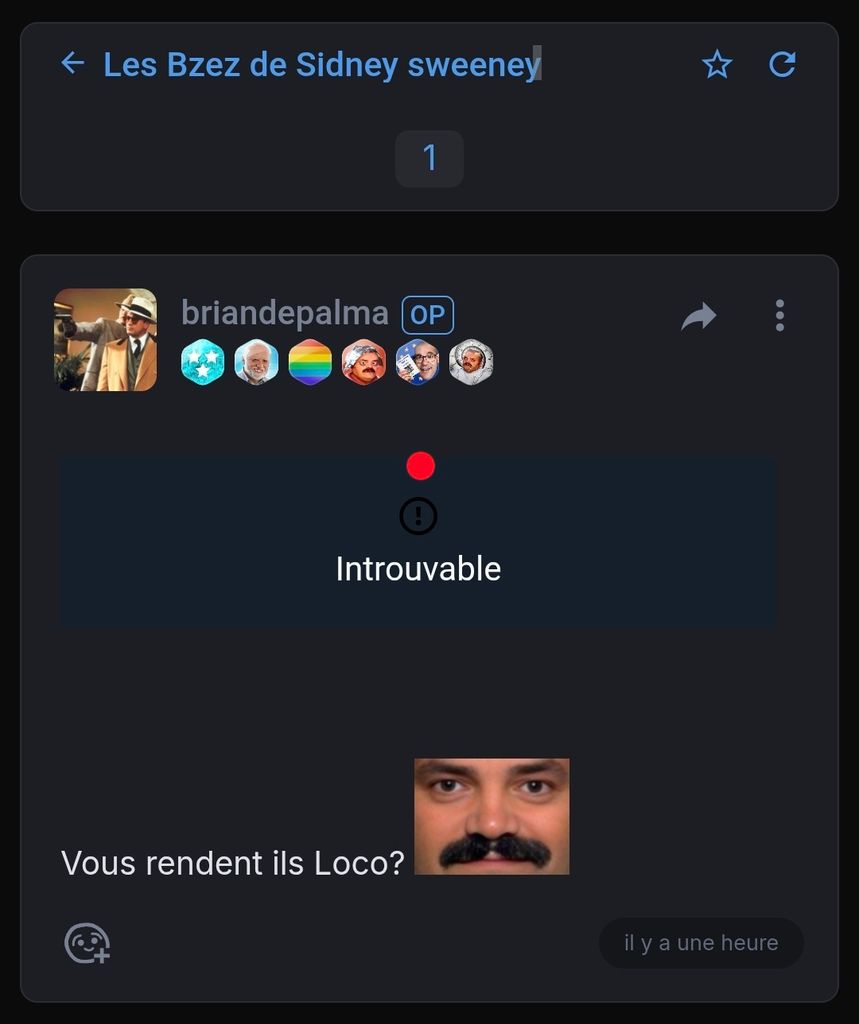Share briandepalma's post
This screenshot has width=859, height=1024.
click(699, 317)
